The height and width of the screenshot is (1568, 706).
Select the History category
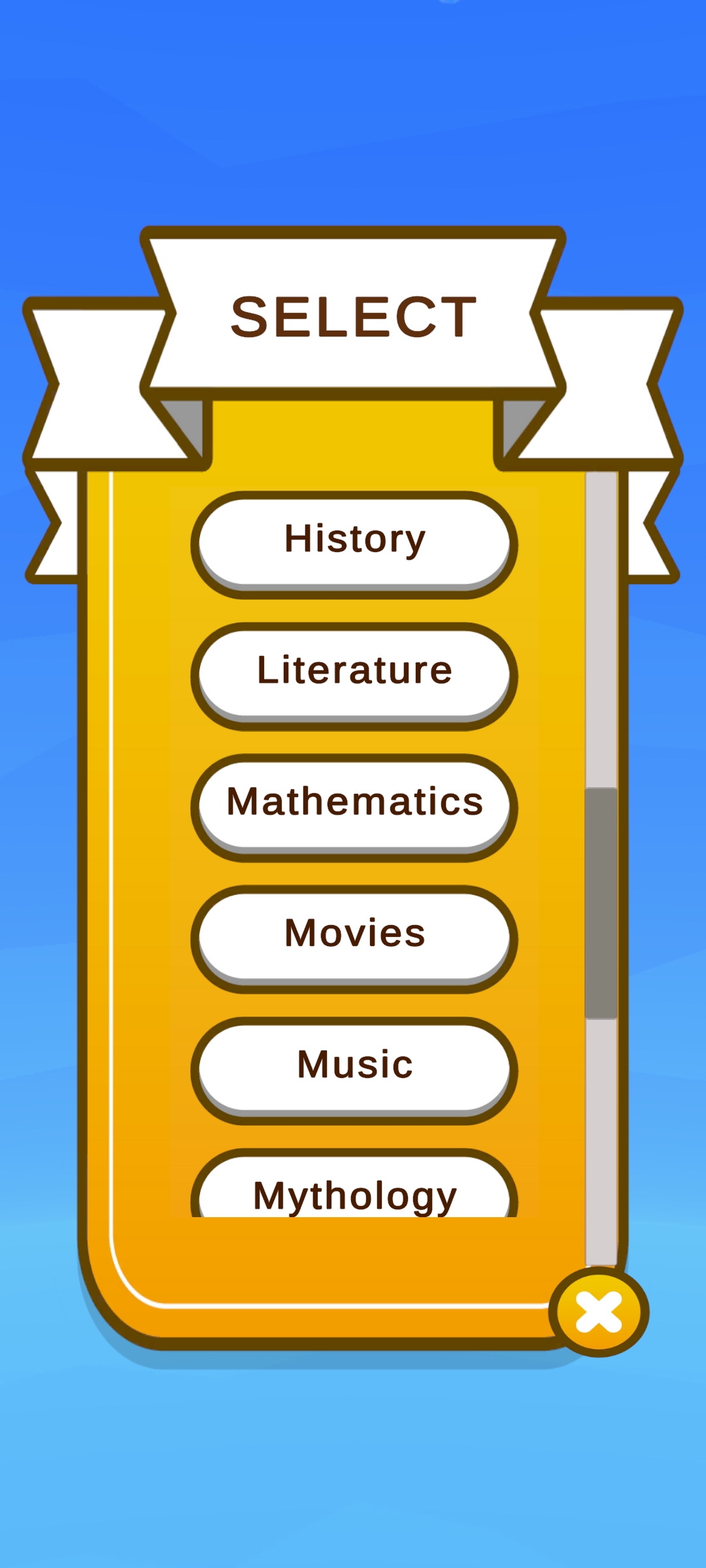(x=354, y=545)
